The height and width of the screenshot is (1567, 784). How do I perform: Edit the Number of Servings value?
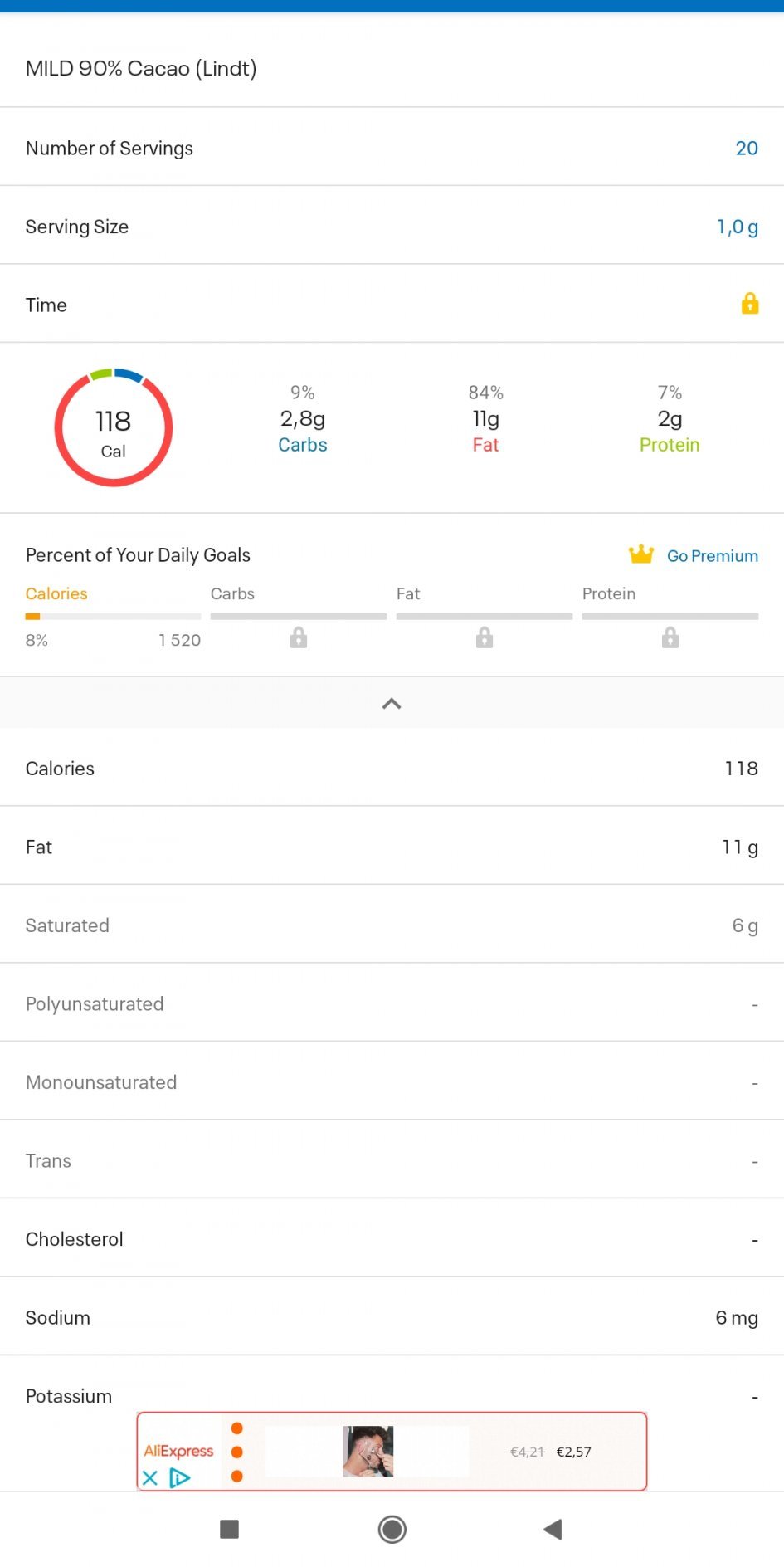[746, 149]
